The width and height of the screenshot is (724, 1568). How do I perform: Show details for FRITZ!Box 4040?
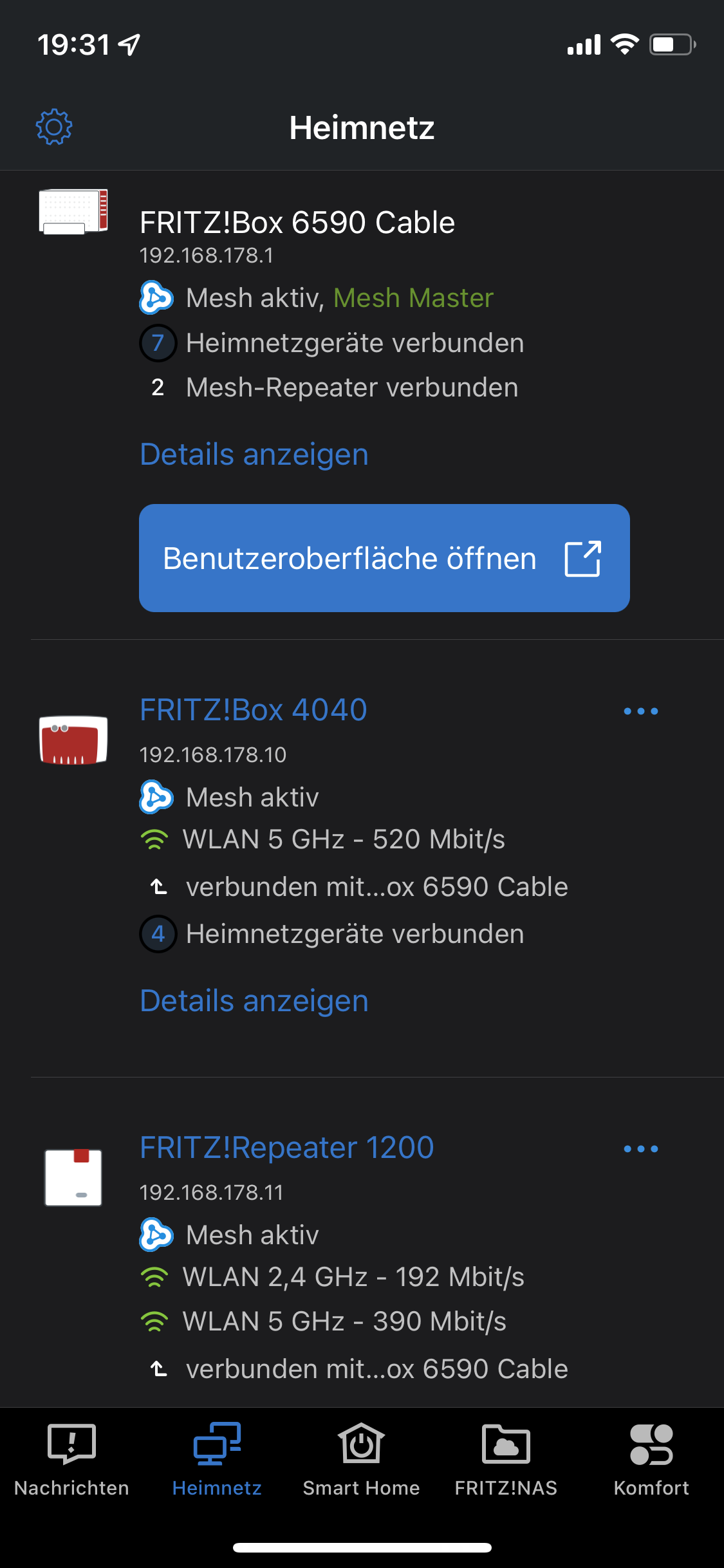254,1001
